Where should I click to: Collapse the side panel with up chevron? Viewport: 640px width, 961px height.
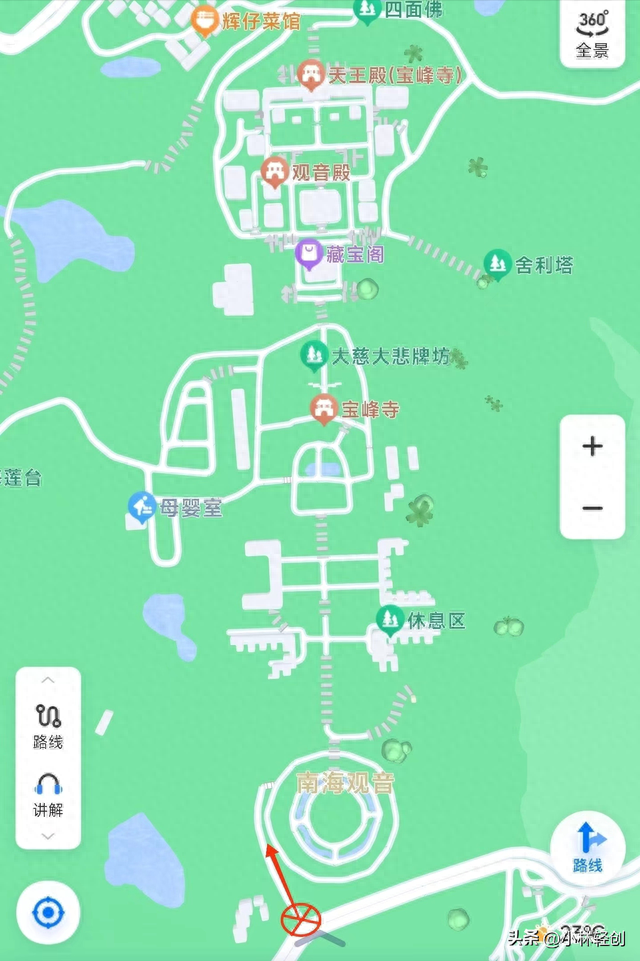(x=48, y=681)
